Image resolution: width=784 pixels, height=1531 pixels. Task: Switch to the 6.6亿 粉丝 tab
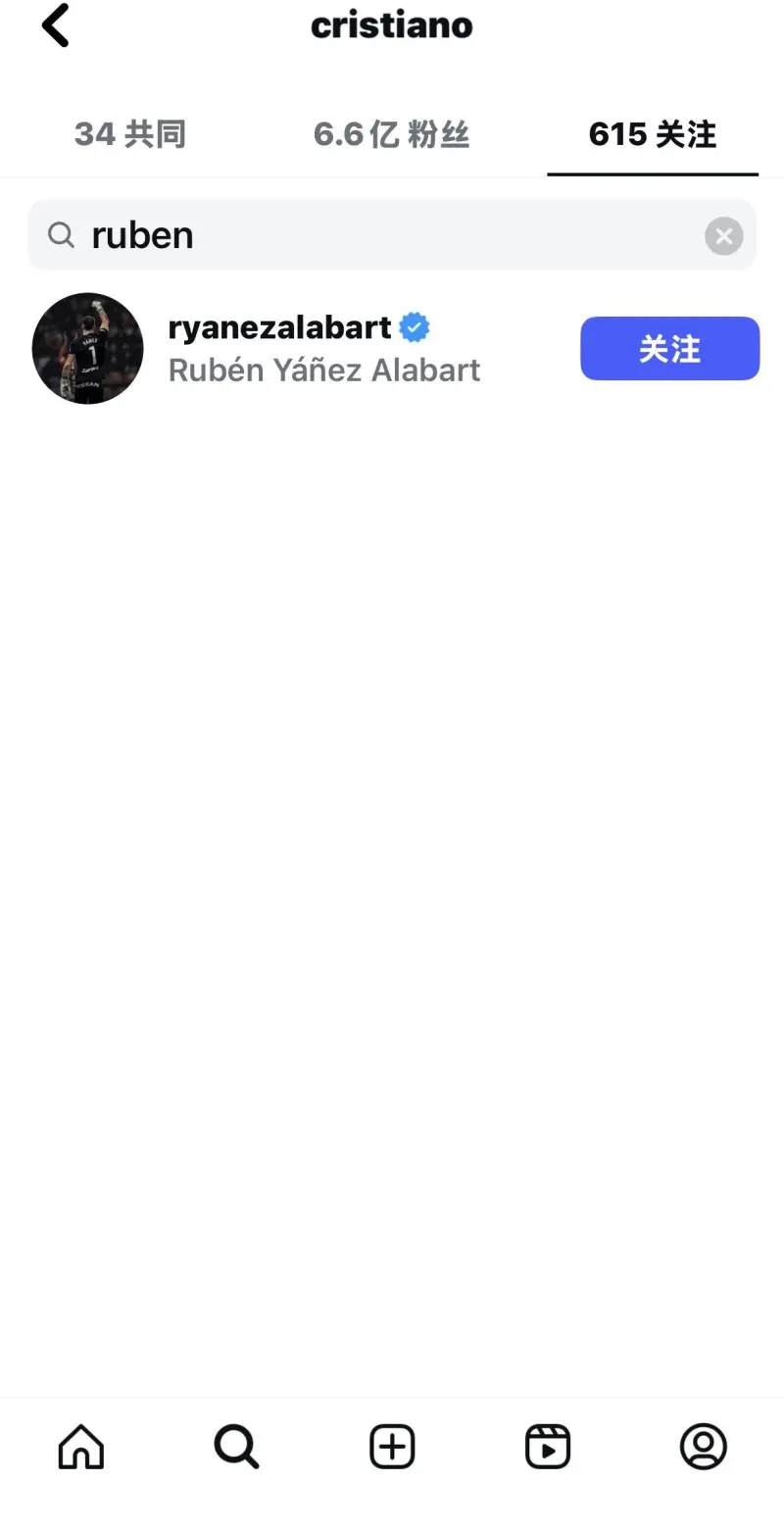point(391,134)
